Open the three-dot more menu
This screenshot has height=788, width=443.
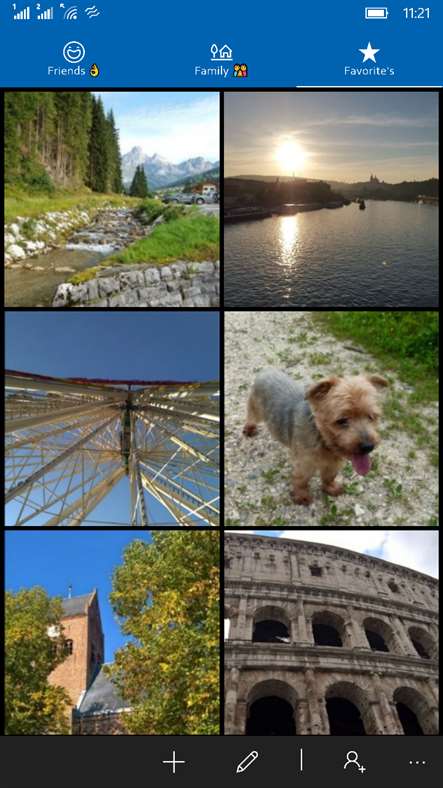point(417,762)
